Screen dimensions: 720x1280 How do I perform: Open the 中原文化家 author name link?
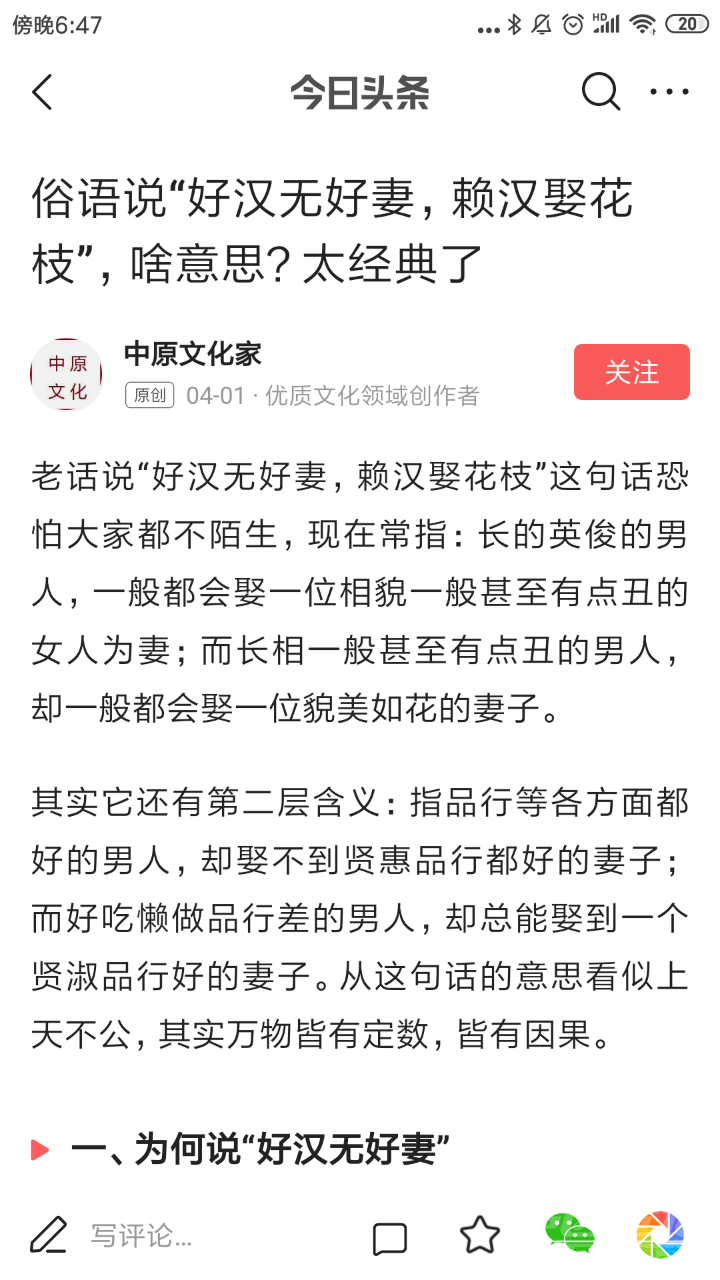point(192,354)
